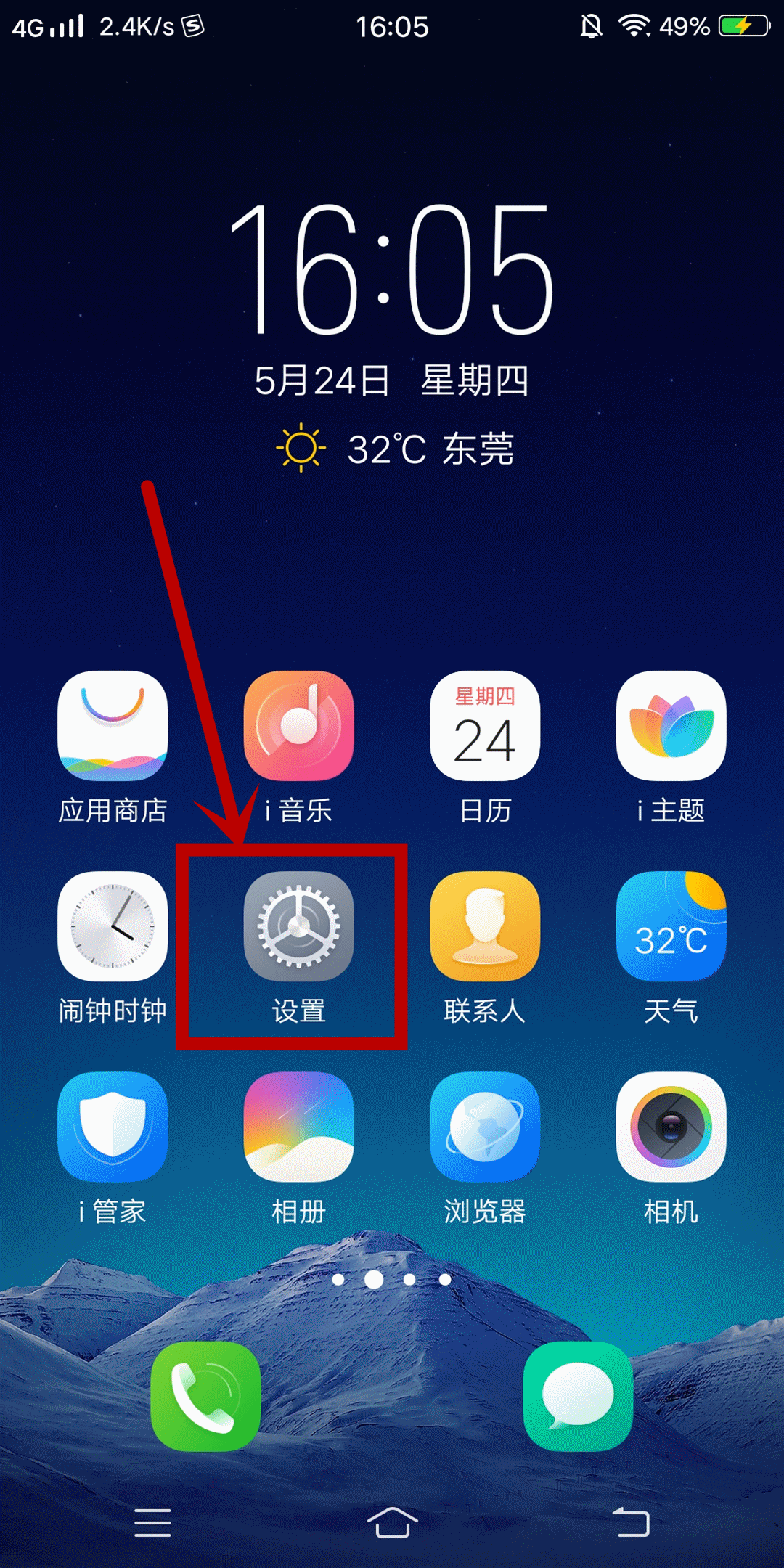Tap the 16:05 clock widget
784x1568 pixels.
point(392,270)
